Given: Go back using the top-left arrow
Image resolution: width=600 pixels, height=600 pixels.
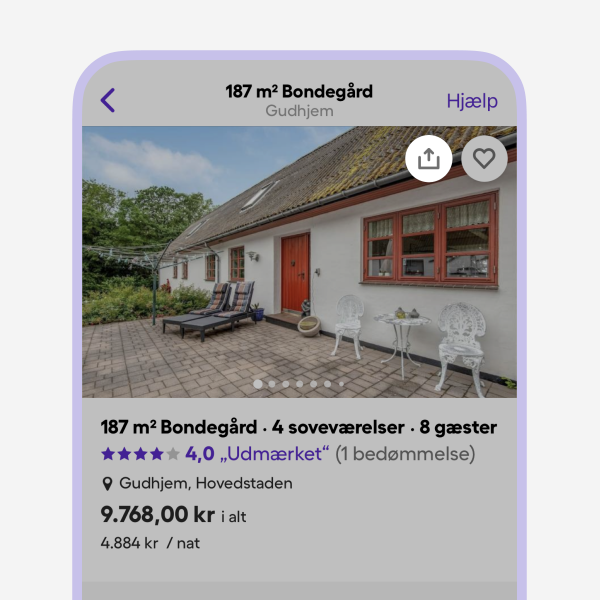Looking at the screenshot, I should [x=108, y=100].
